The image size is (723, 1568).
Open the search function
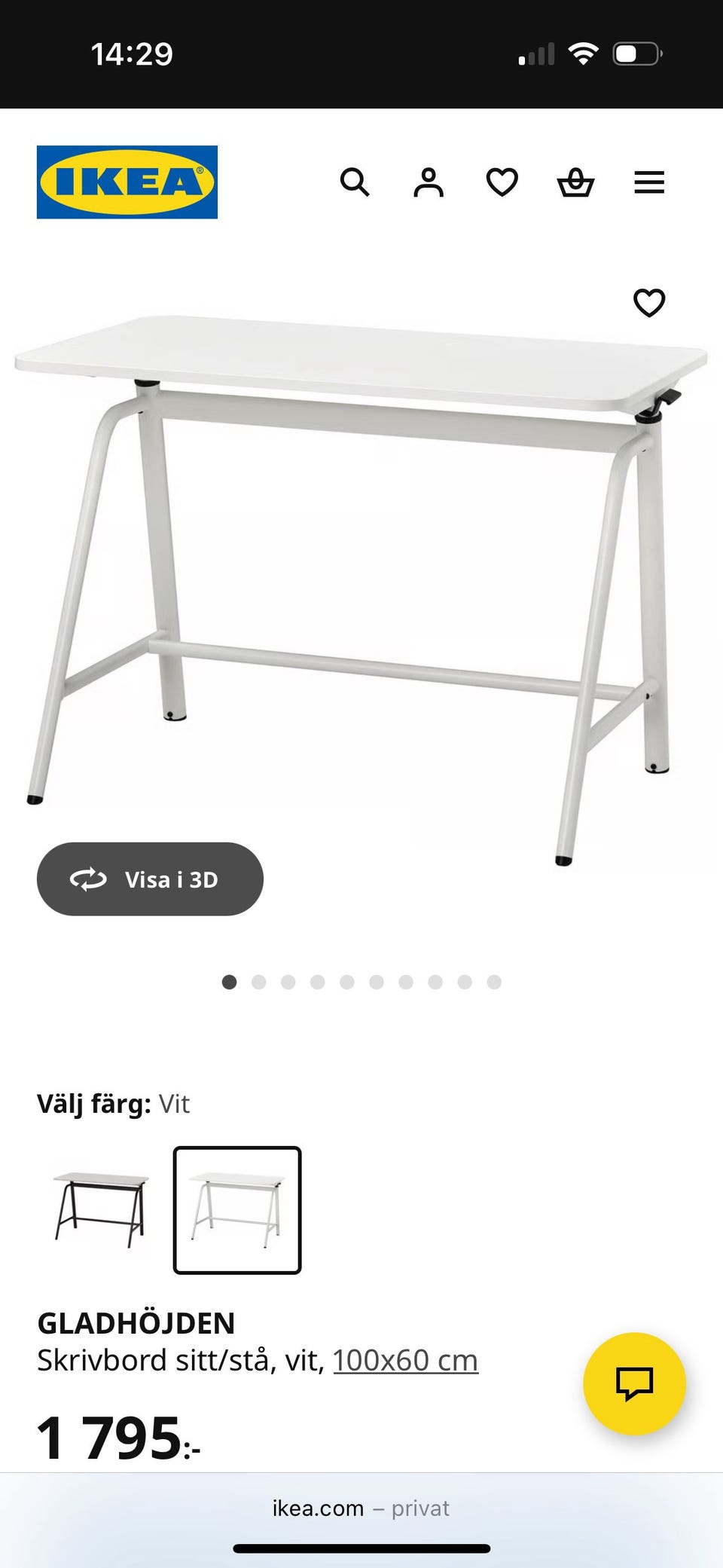[x=355, y=182]
